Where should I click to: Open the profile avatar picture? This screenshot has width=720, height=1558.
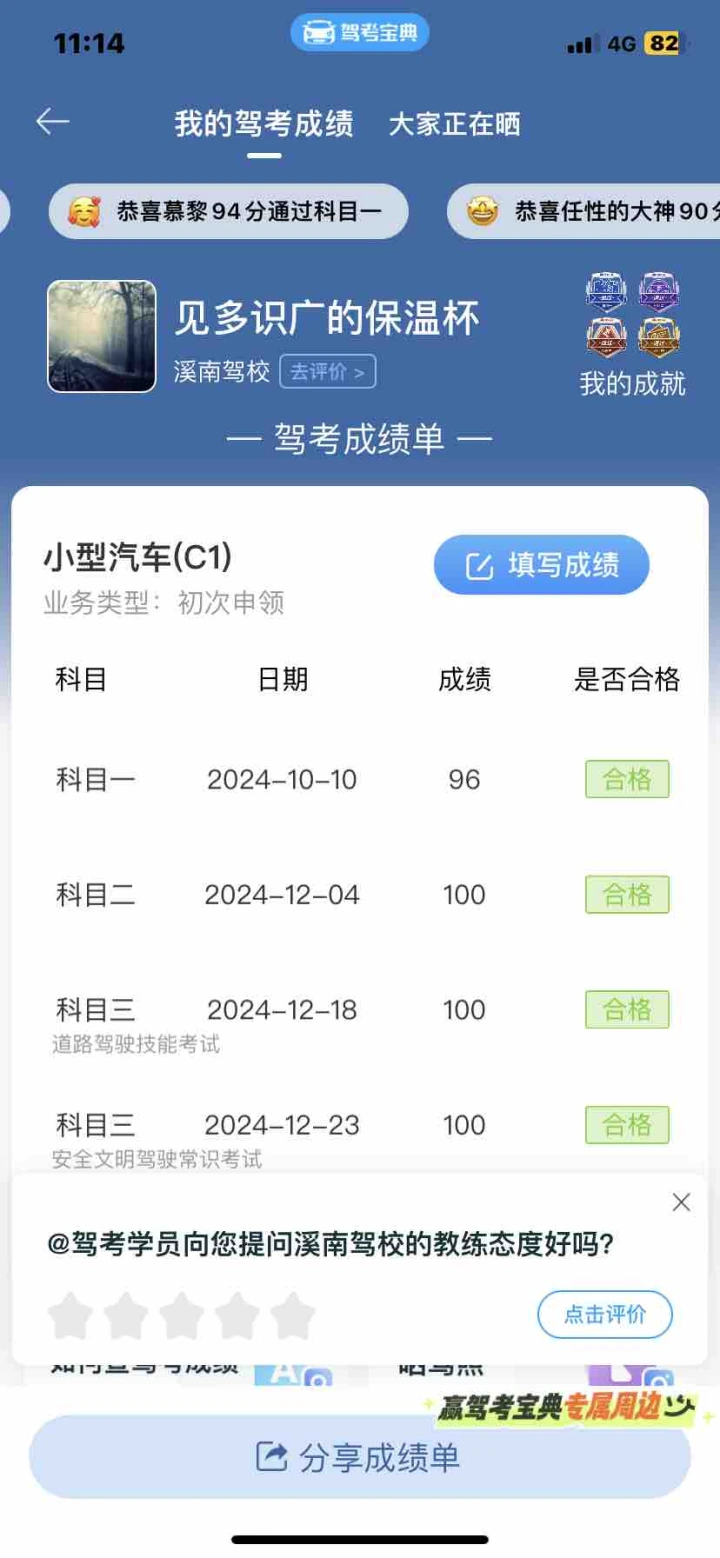pyautogui.click(x=102, y=336)
